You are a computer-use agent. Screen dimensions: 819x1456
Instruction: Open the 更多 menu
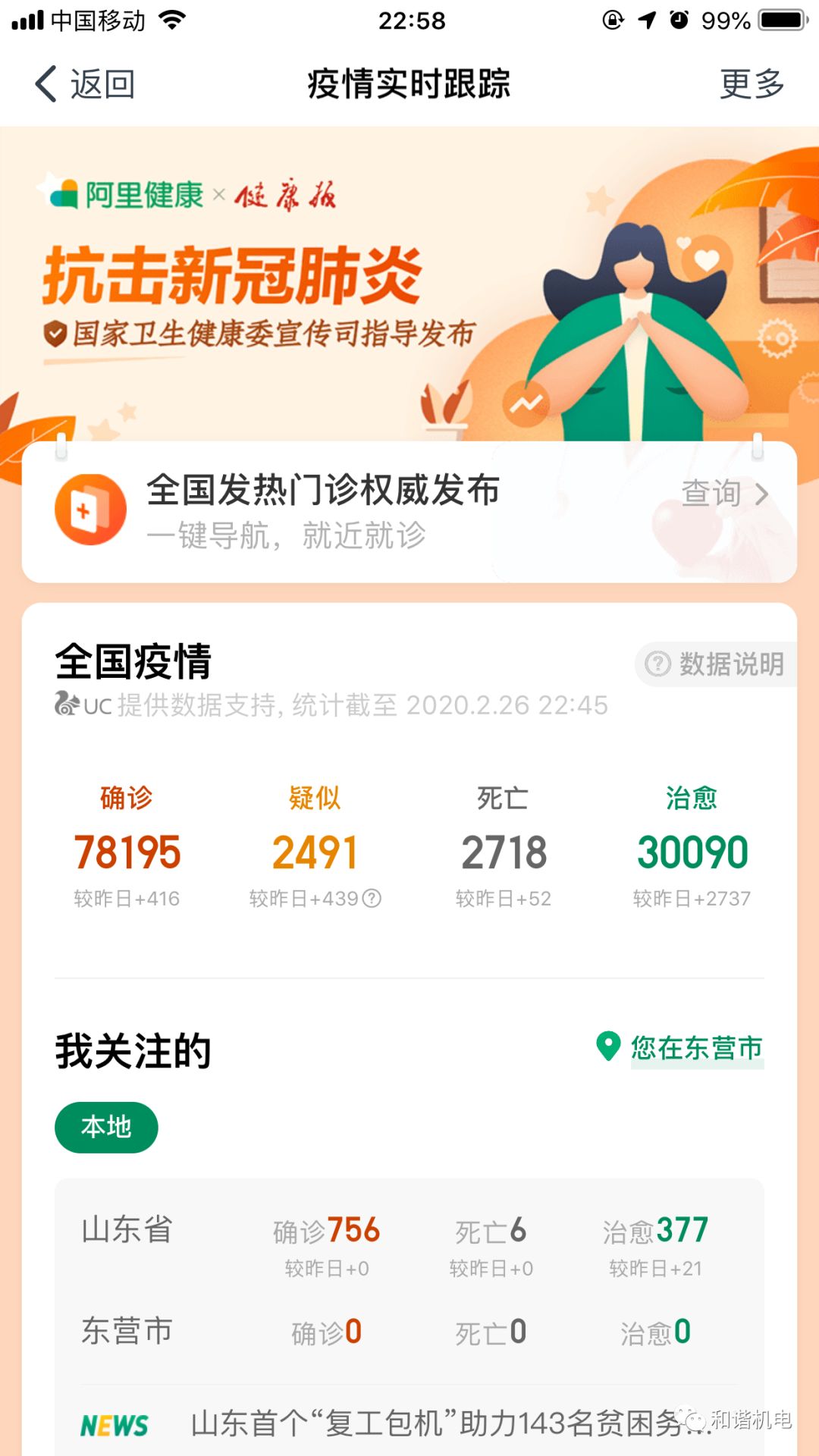tap(751, 83)
